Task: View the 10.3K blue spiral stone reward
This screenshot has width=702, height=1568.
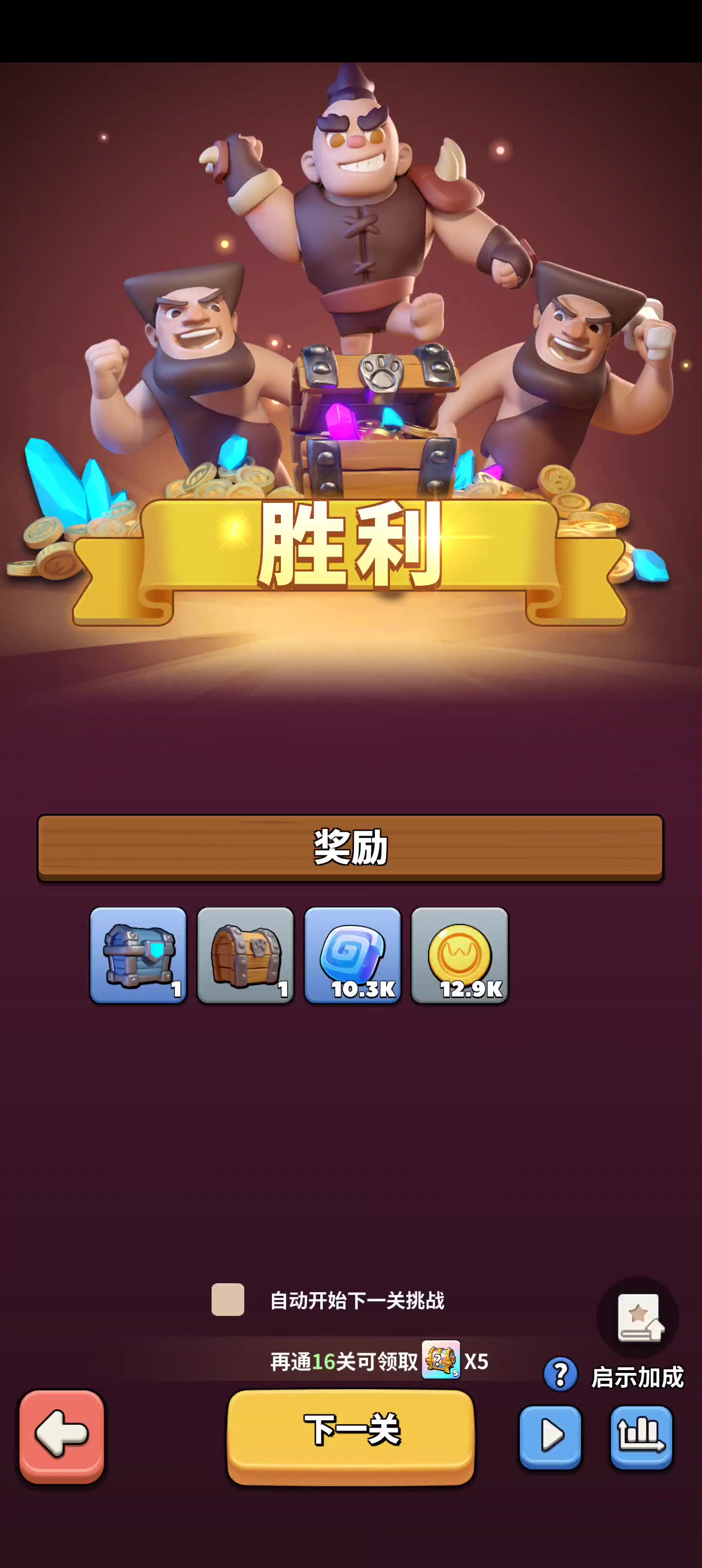Action: click(352, 955)
